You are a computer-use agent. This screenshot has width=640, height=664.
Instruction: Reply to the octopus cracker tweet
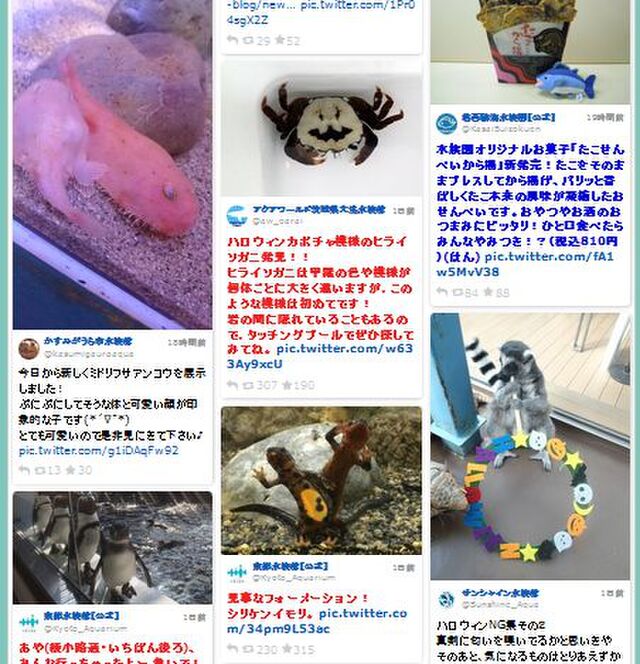[442, 292]
